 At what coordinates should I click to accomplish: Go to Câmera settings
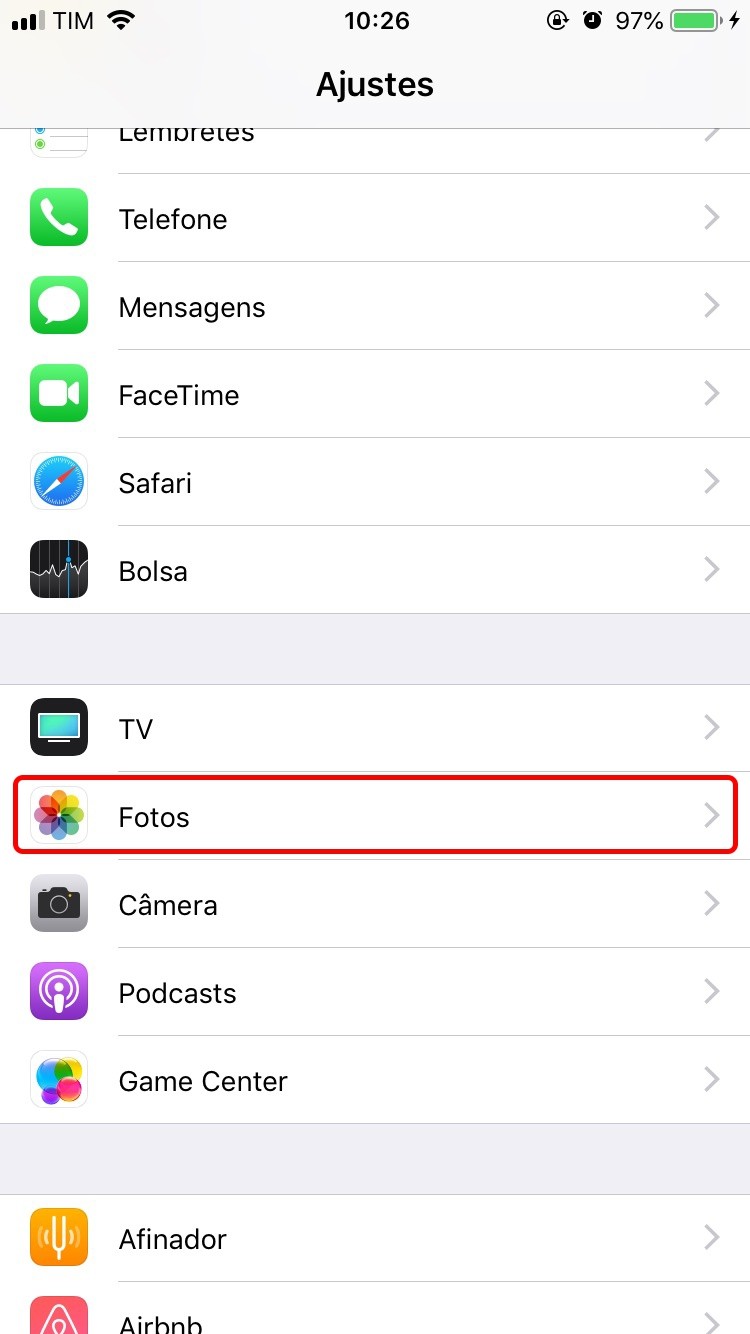[x=375, y=905]
